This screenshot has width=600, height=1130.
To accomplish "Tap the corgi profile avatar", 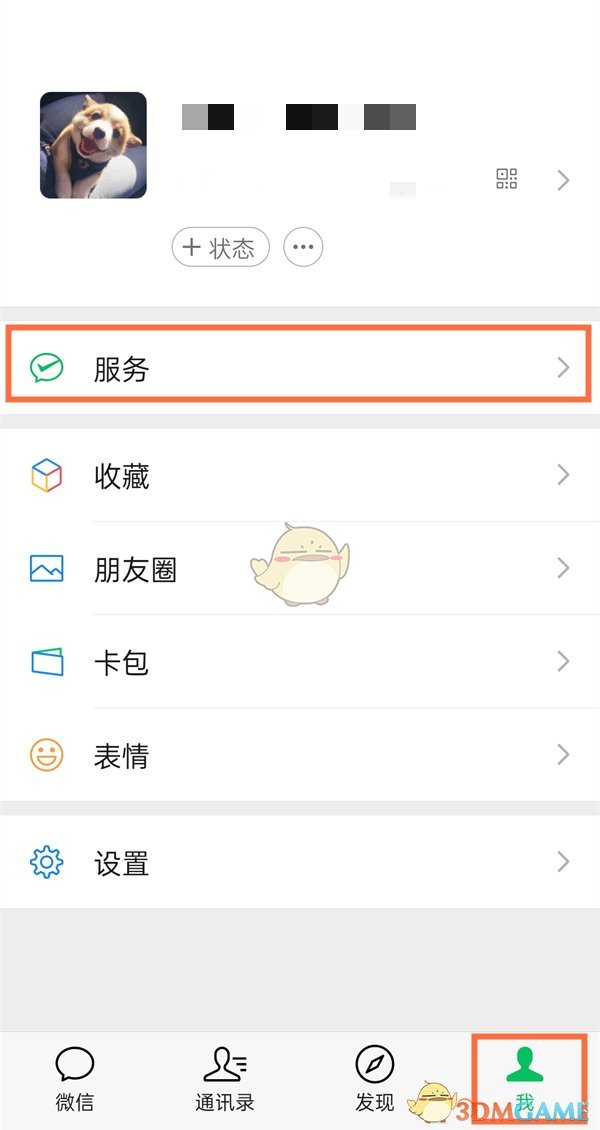I will (x=93, y=145).
